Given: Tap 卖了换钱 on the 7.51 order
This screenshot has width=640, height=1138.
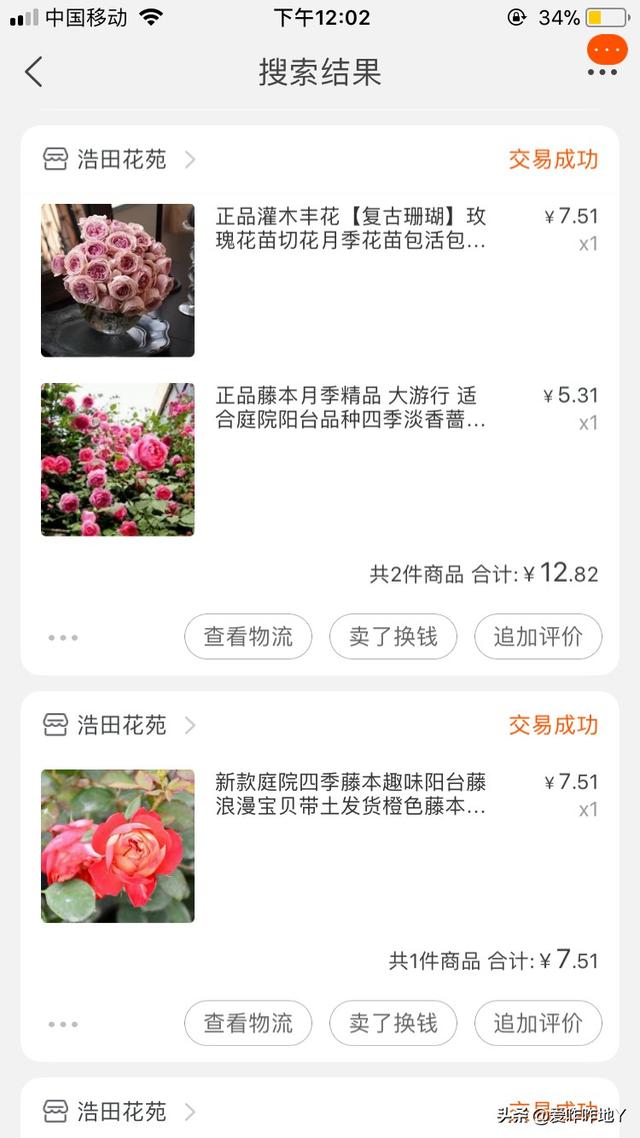Looking at the screenshot, I should [393, 1023].
